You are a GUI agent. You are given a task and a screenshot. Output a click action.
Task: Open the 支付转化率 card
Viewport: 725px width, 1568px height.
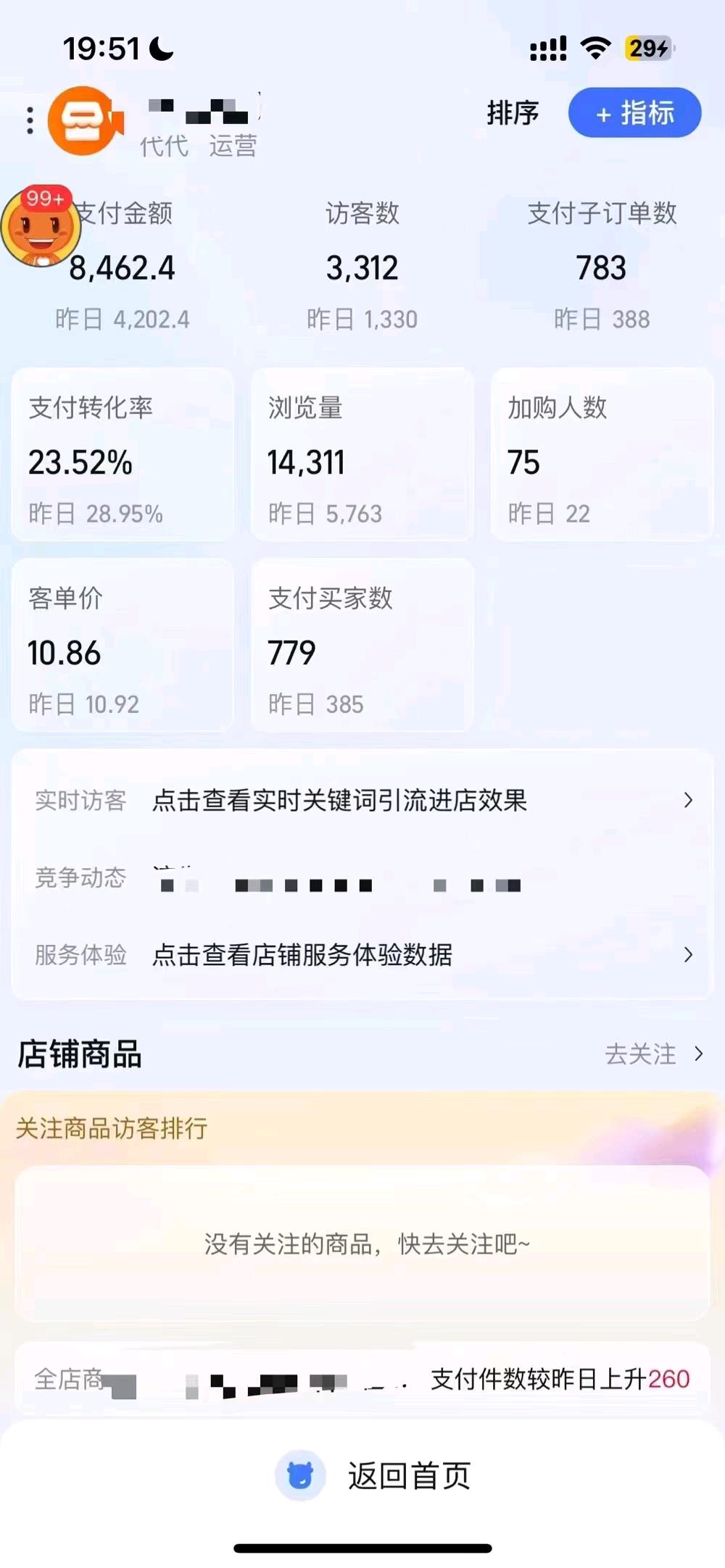pos(123,455)
